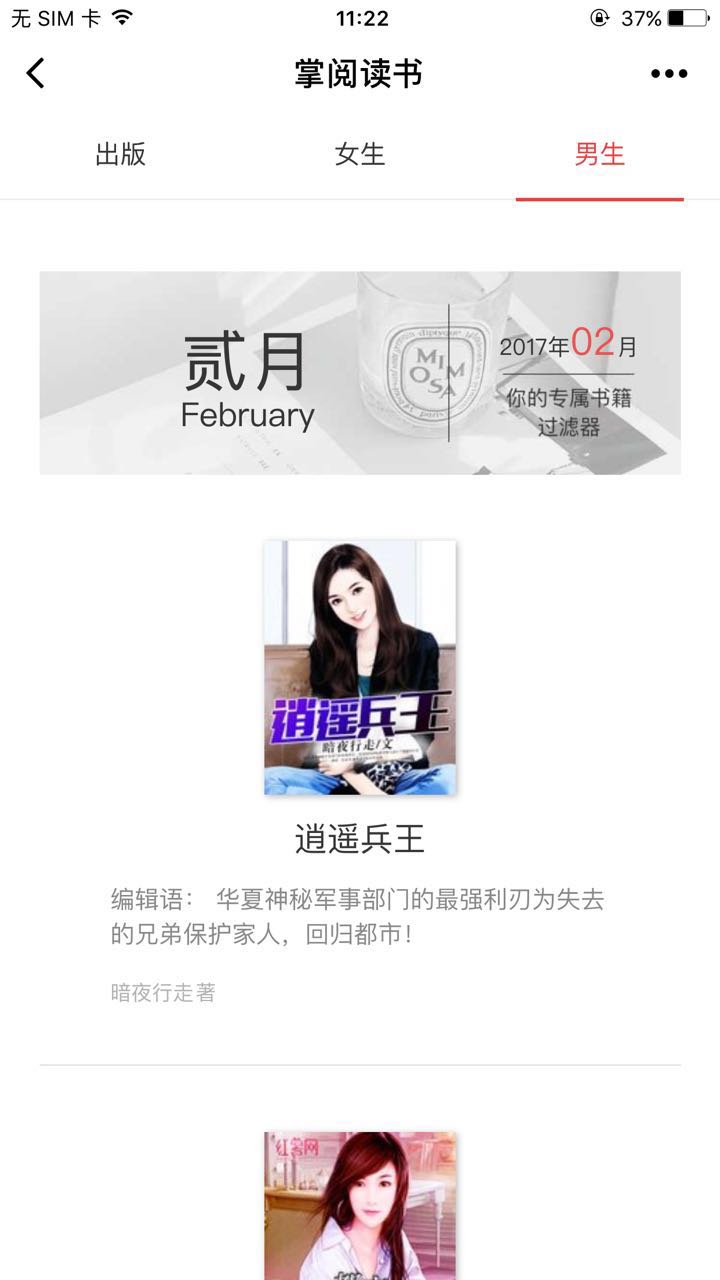720x1280 pixels.
Task: Select the 男生 tab
Action: [599, 154]
